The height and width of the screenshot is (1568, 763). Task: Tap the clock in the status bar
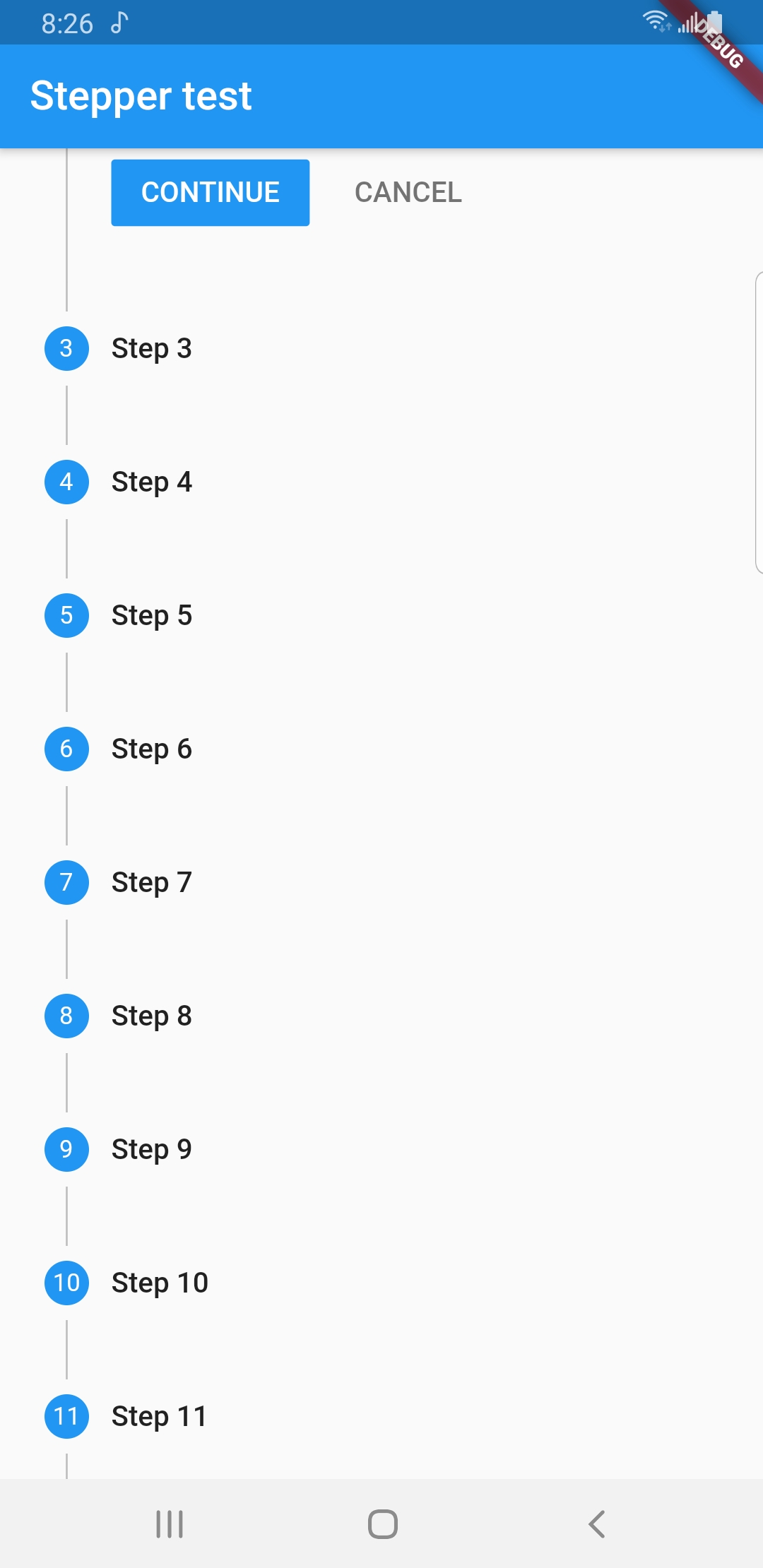[x=68, y=23]
